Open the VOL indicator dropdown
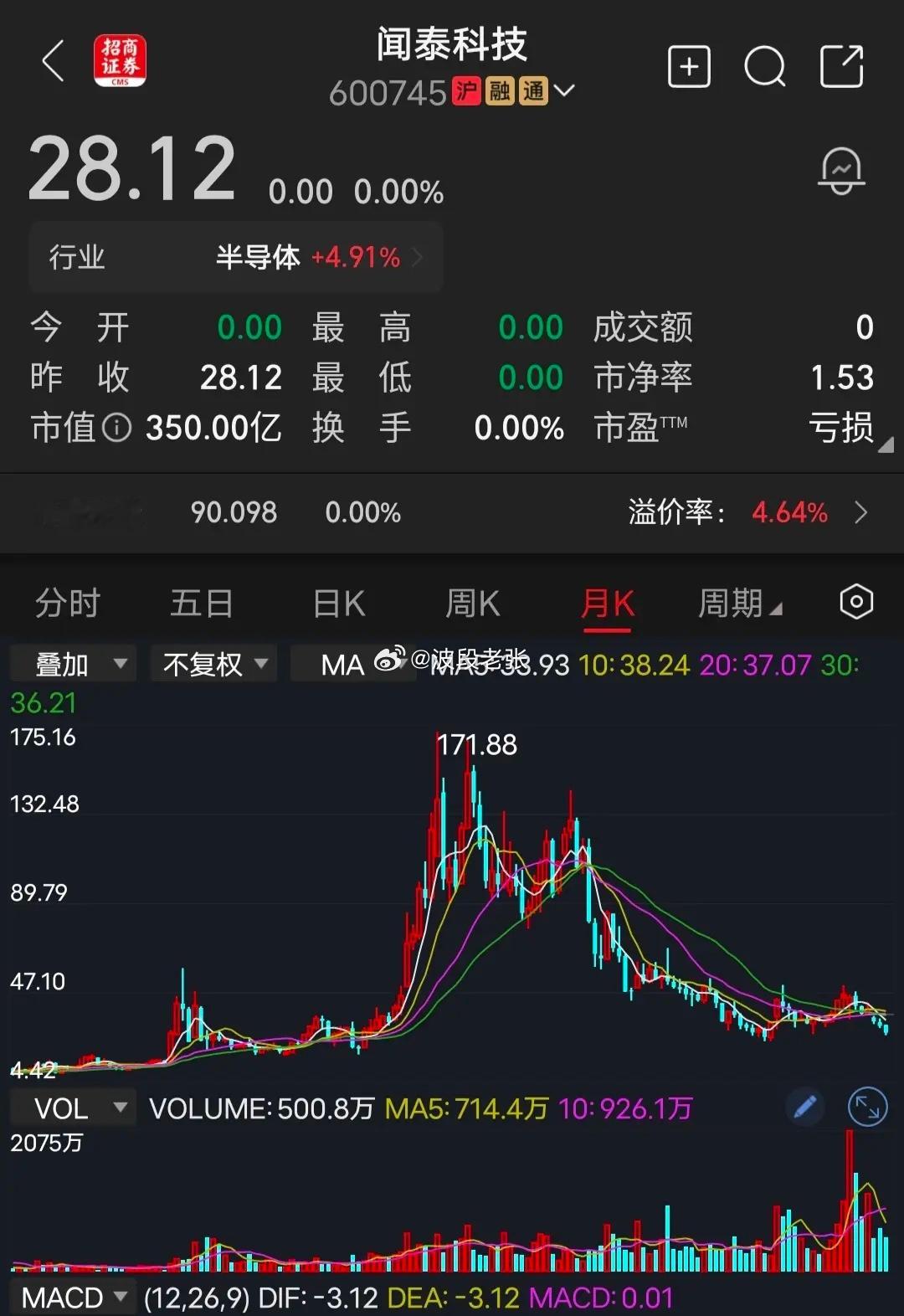This screenshot has height=1316, width=904. click(x=71, y=1107)
